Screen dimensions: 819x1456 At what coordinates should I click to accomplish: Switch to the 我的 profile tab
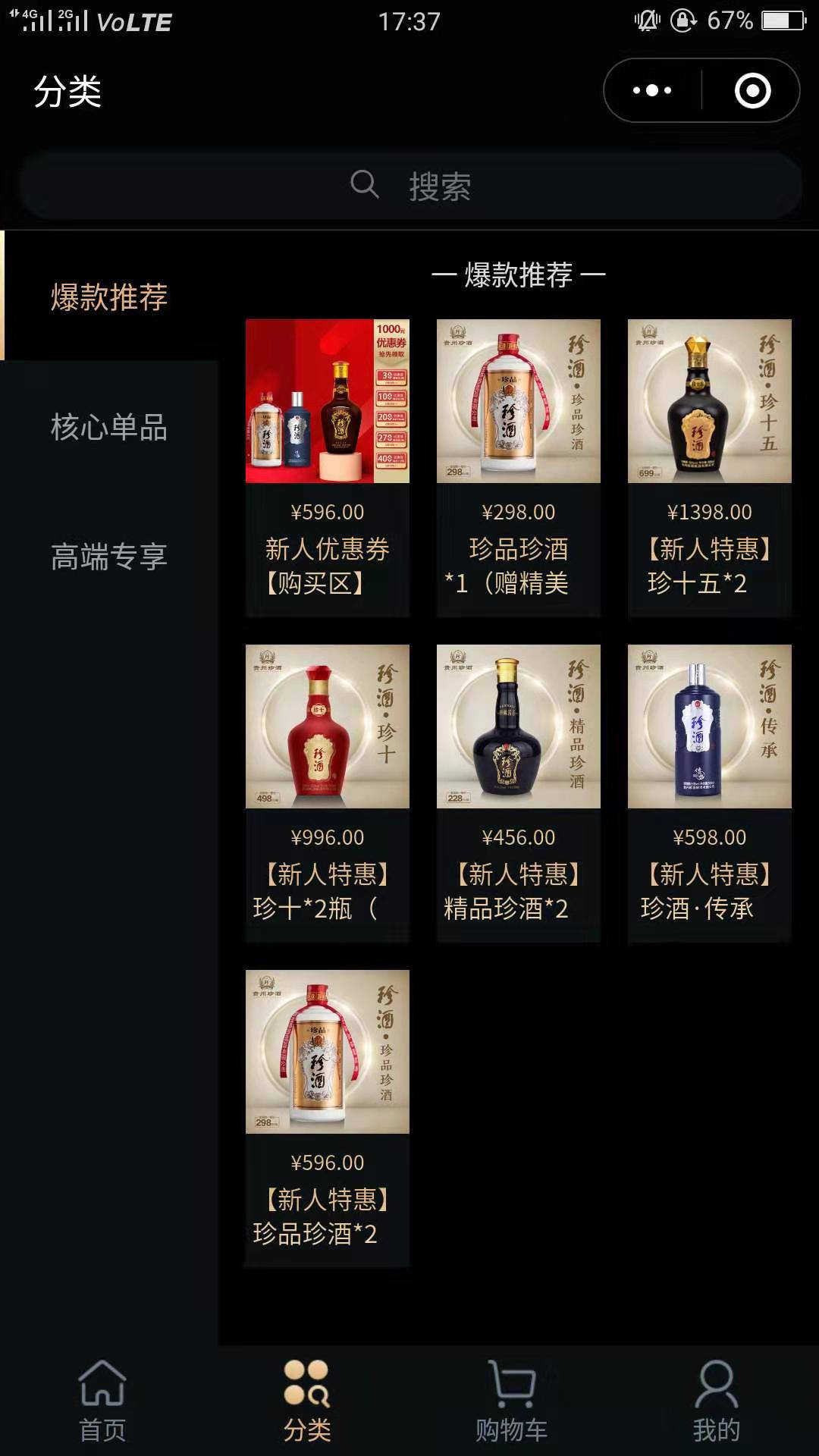click(717, 1401)
